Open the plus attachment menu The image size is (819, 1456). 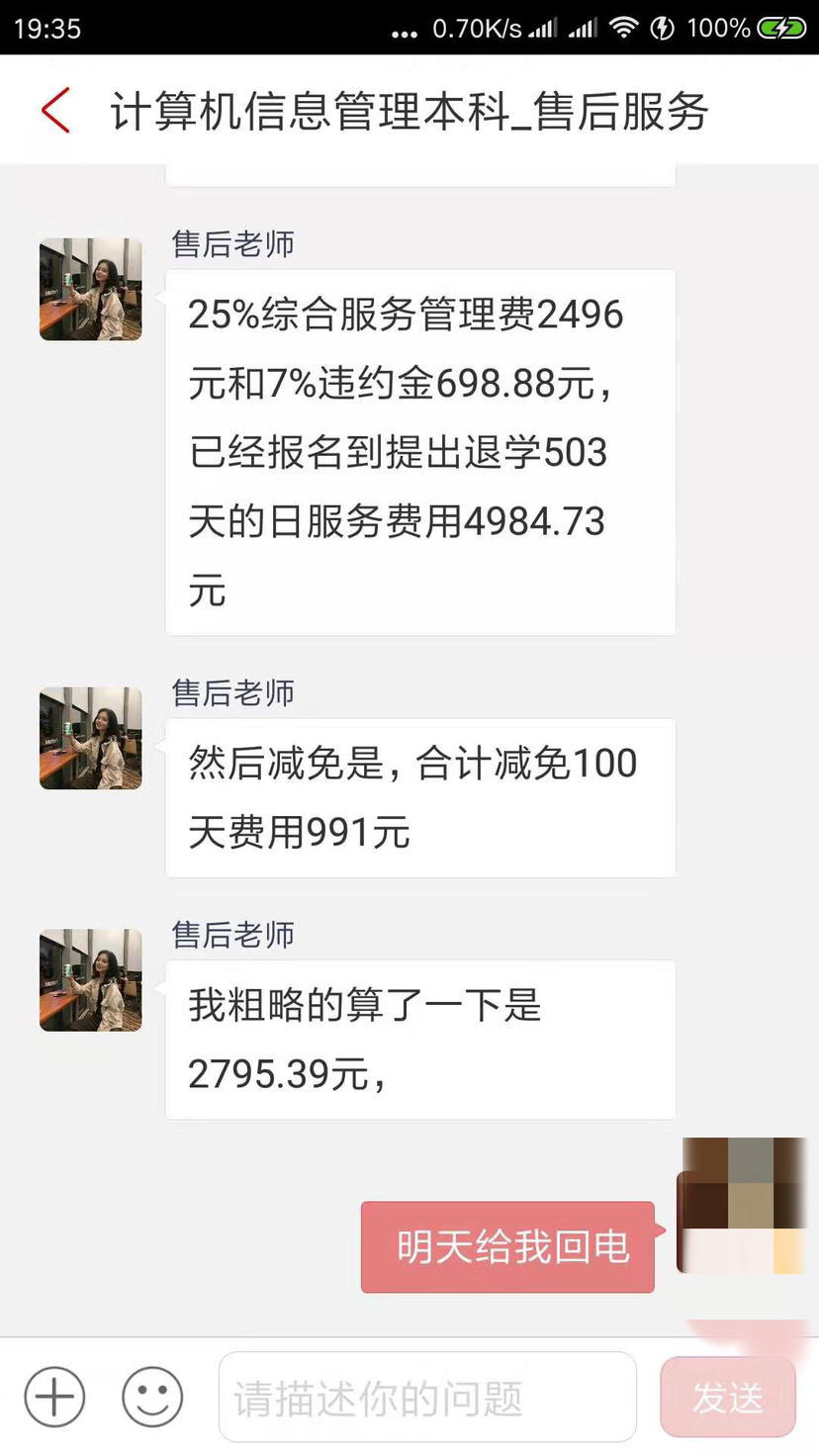[x=54, y=1398]
